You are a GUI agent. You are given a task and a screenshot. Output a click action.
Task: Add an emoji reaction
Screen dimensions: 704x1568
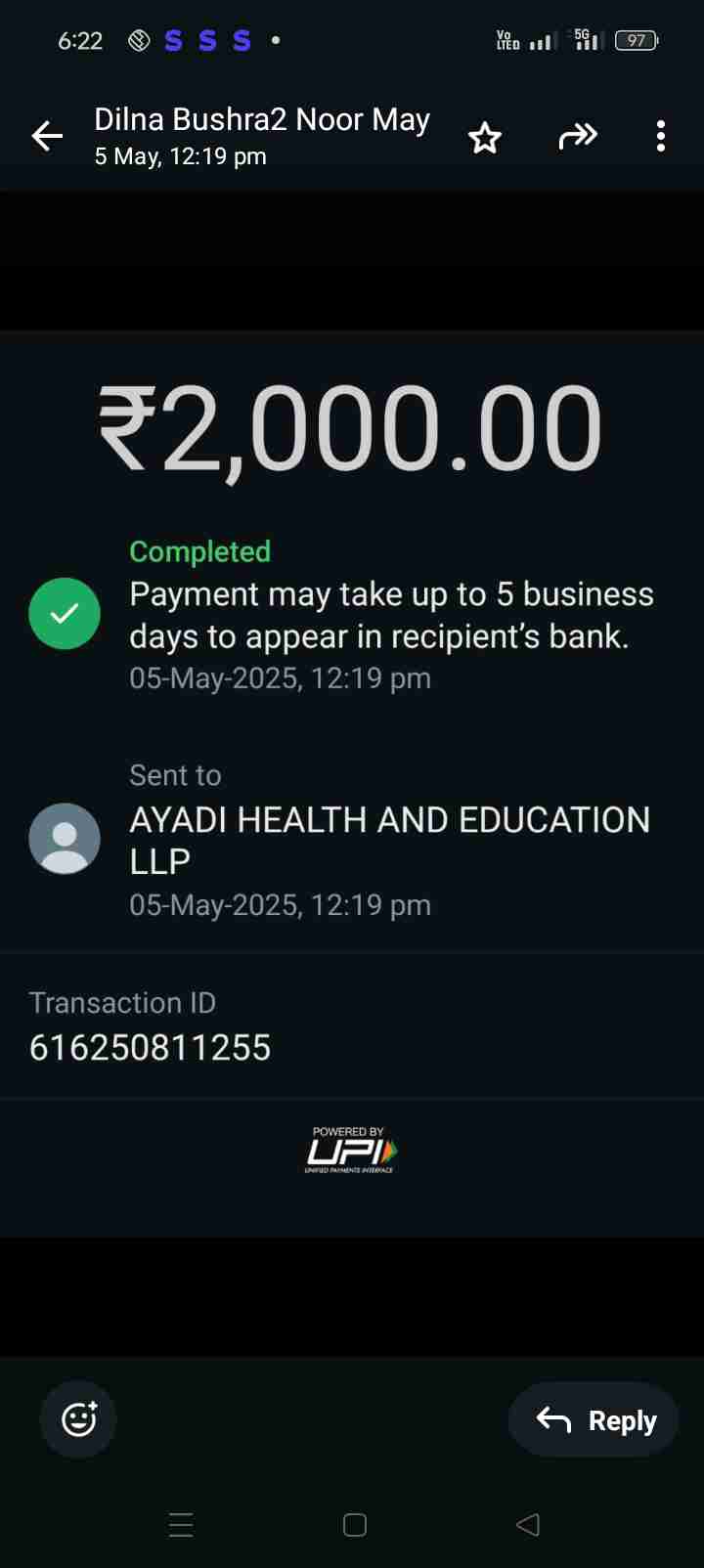pos(78,1418)
